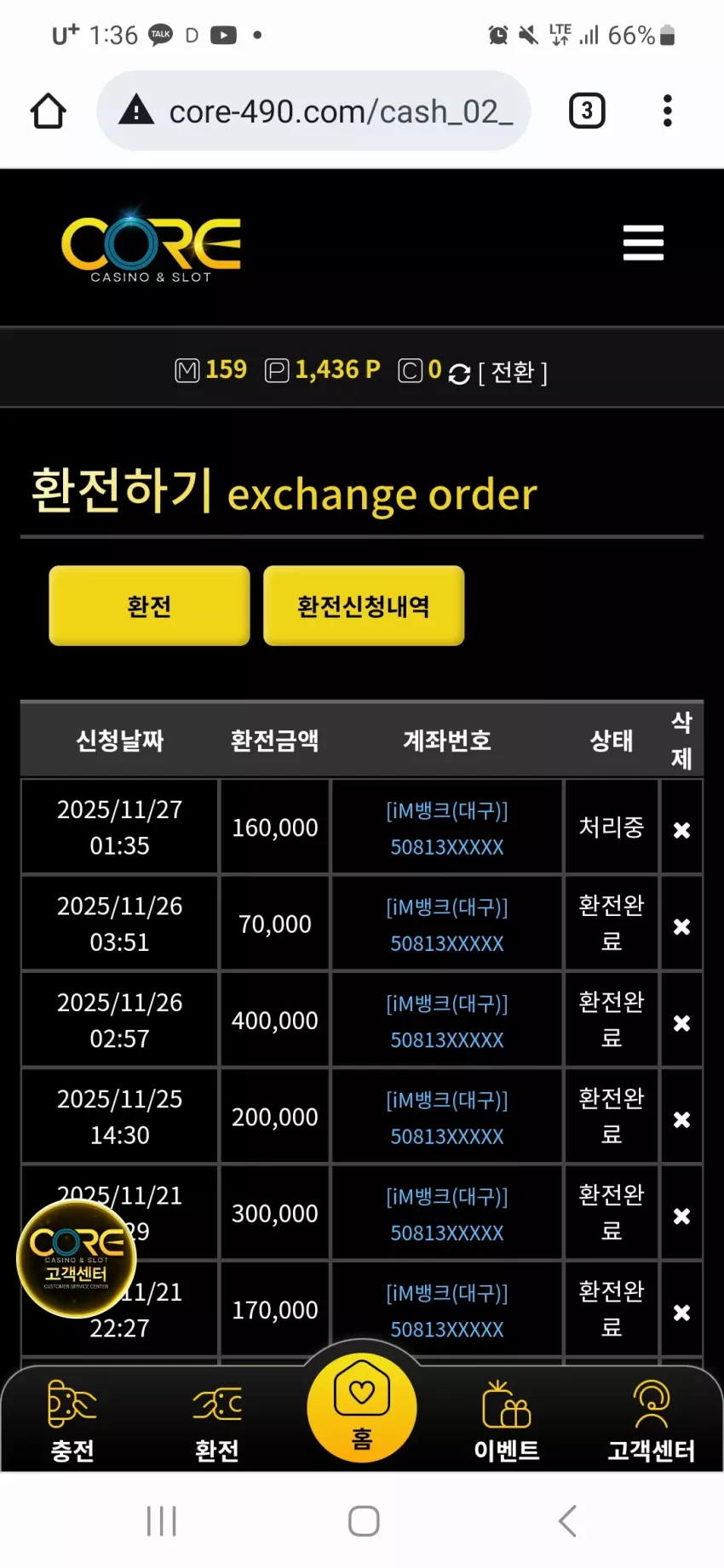Delete the 160,000 exchange request
724x1568 pixels.
click(681, 830)
